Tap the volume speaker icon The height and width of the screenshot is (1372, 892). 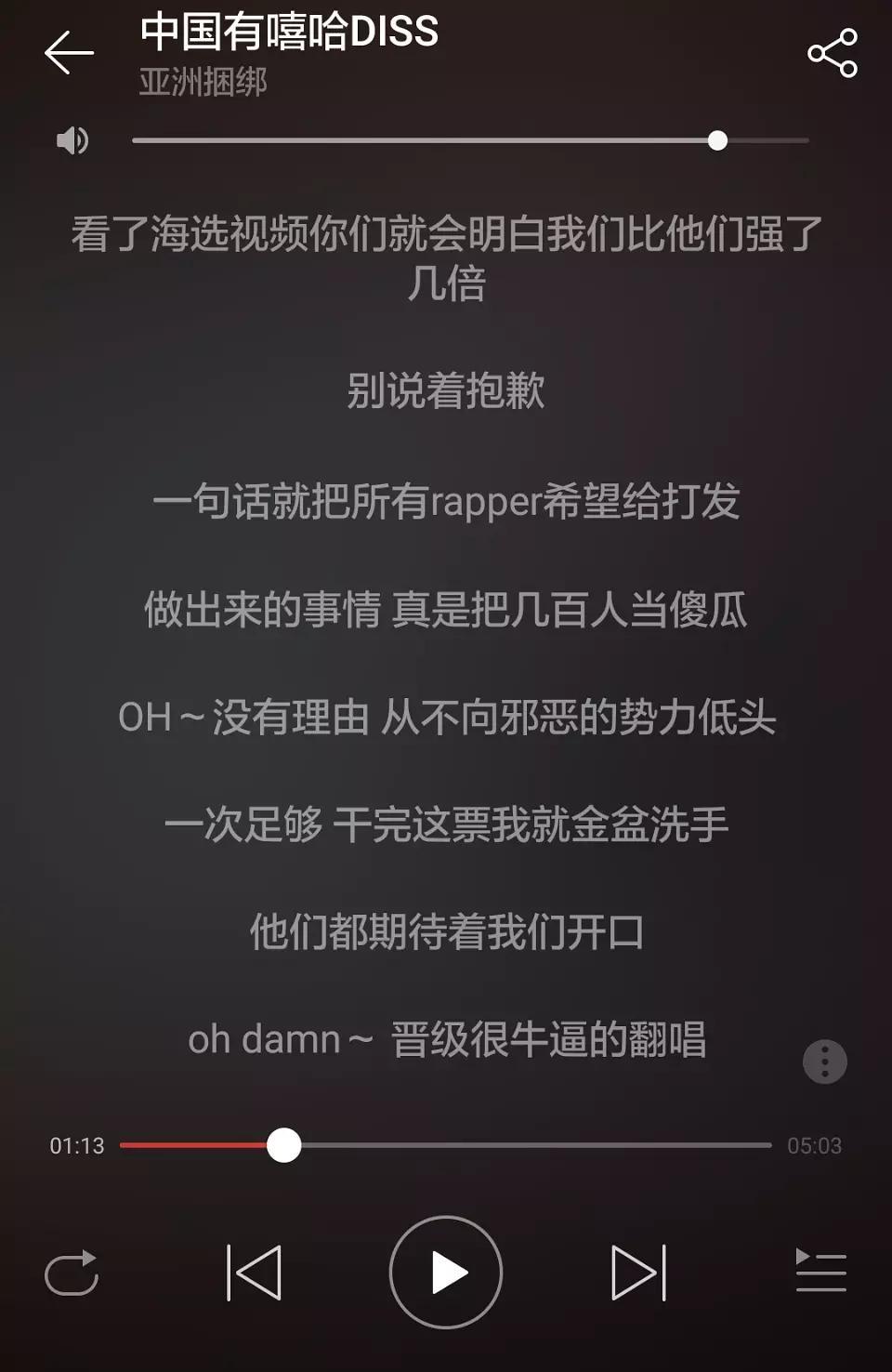(72, 140)
